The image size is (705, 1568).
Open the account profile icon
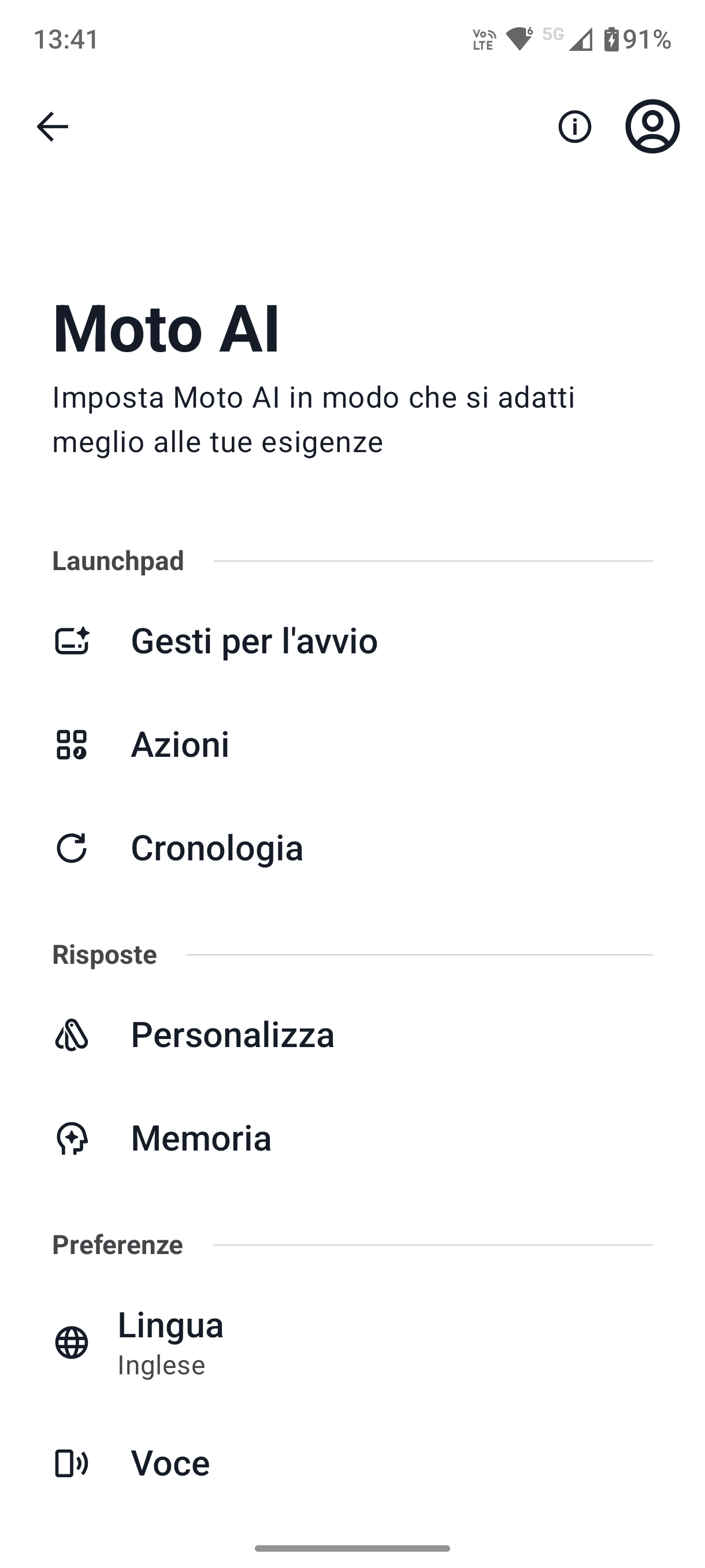[652, 127]
